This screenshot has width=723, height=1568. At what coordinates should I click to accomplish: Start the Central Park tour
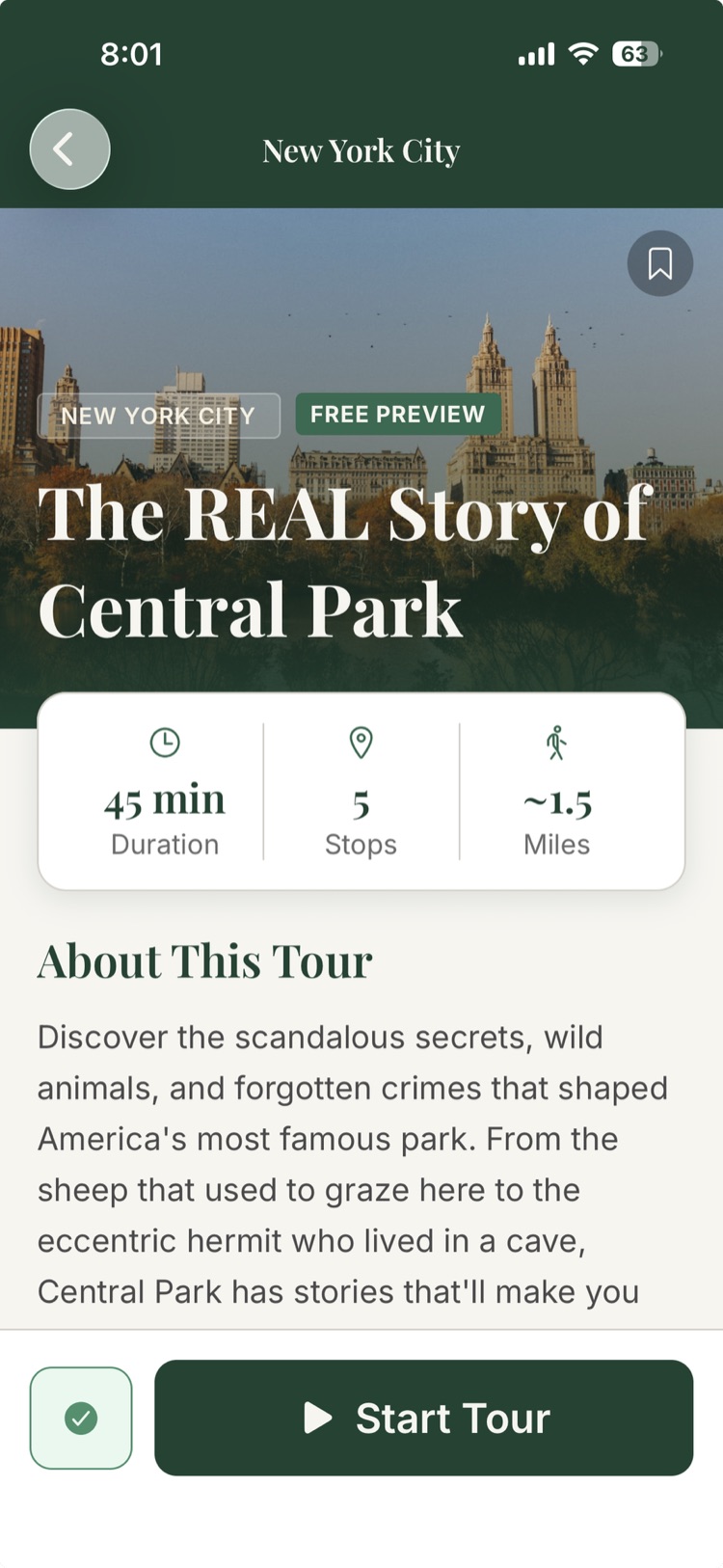pos(423,1418)
